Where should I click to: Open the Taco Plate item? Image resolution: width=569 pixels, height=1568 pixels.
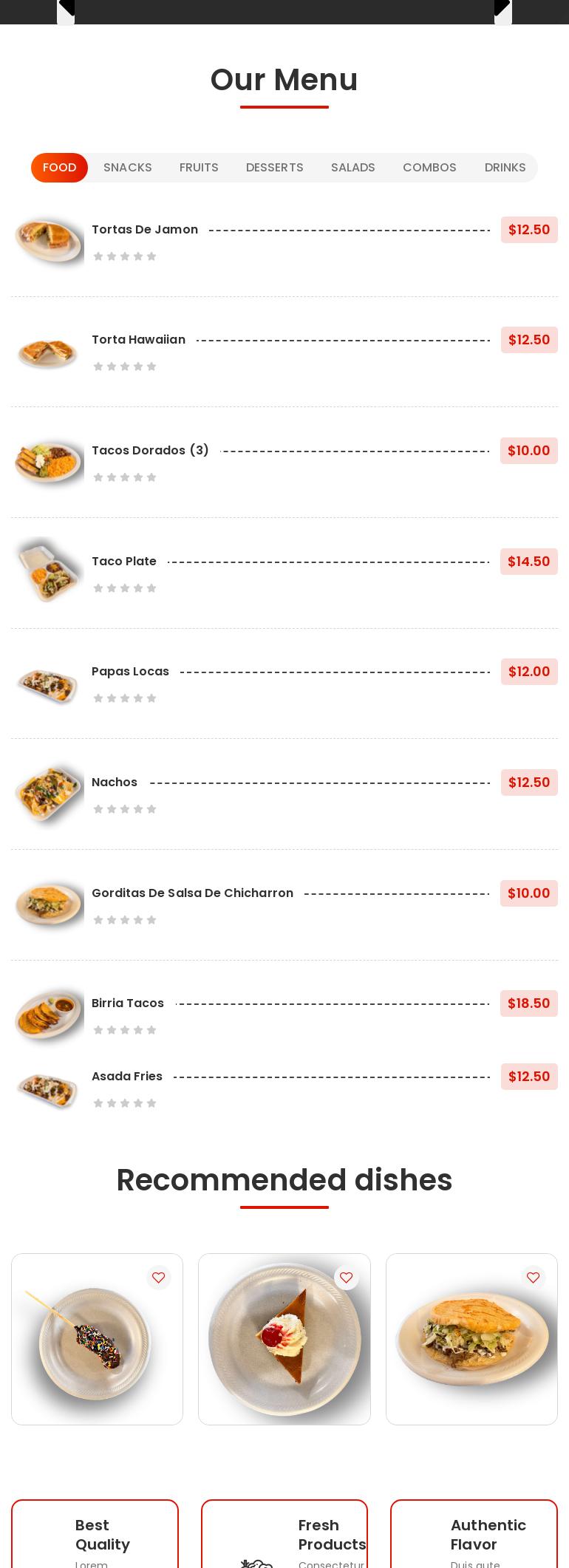coord(124,562)
